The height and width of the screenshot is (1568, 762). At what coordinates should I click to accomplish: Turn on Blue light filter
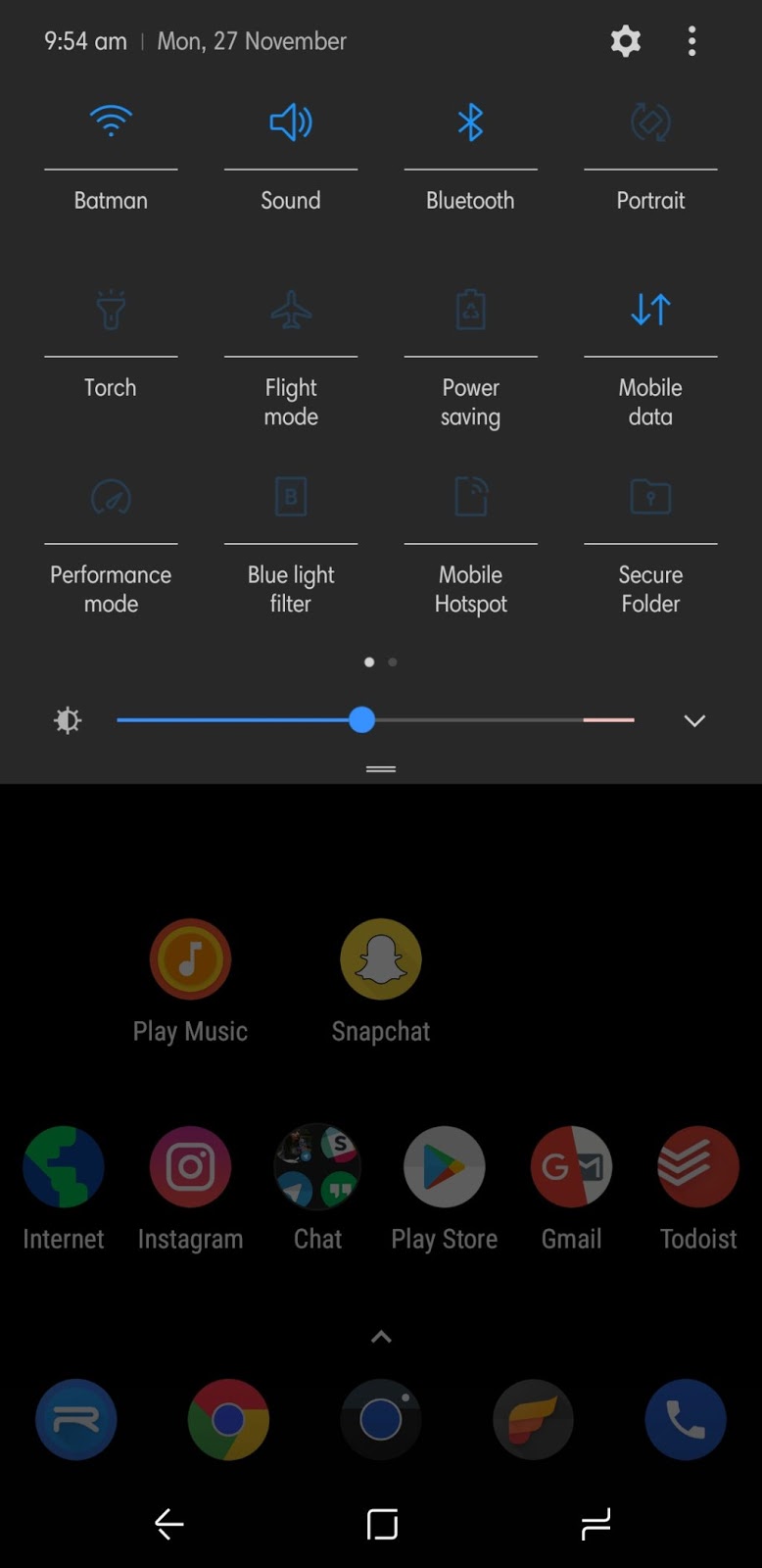coord(291,497)
